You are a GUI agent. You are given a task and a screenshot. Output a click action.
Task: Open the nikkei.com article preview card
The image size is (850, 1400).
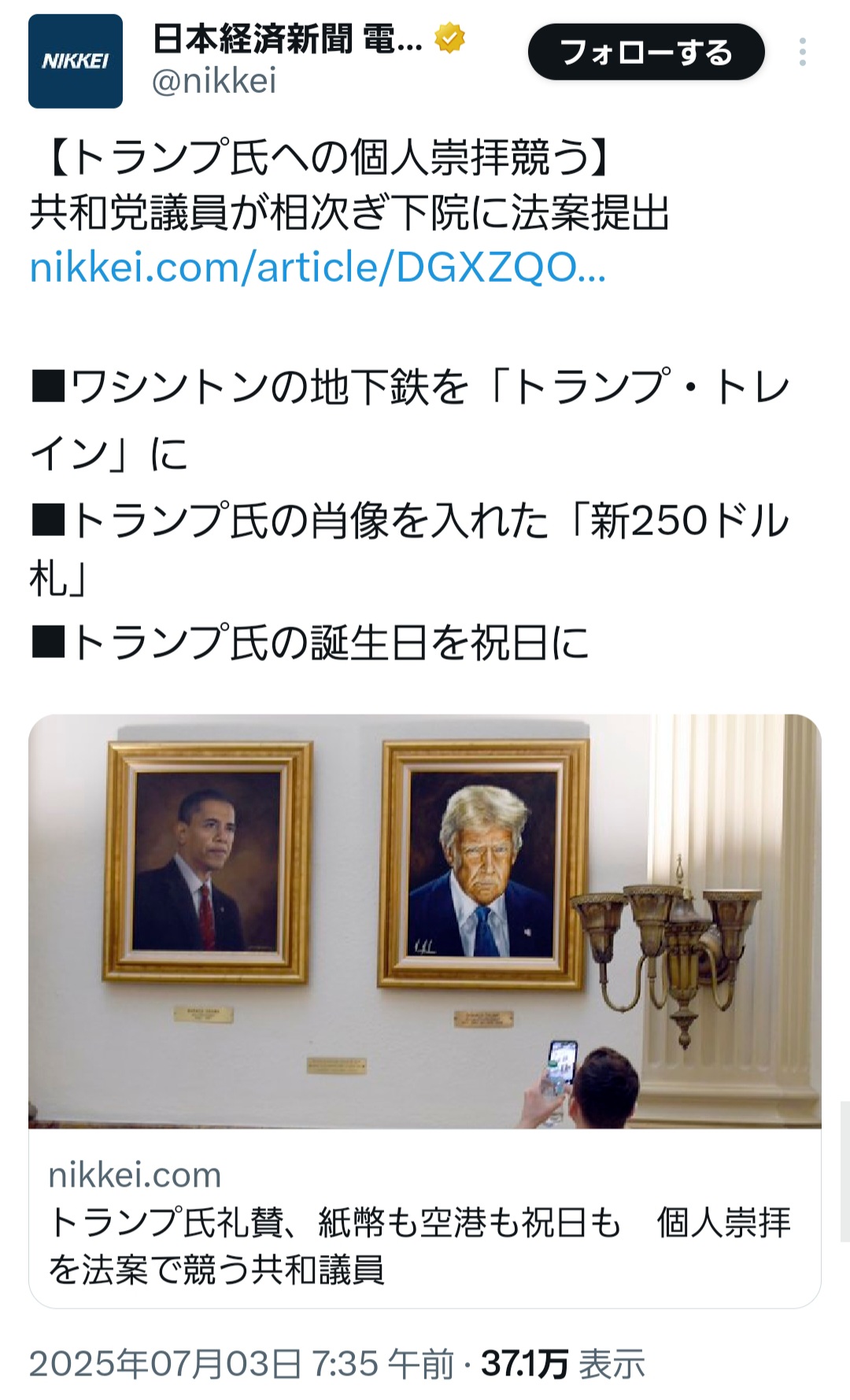tap(425, 1011)
